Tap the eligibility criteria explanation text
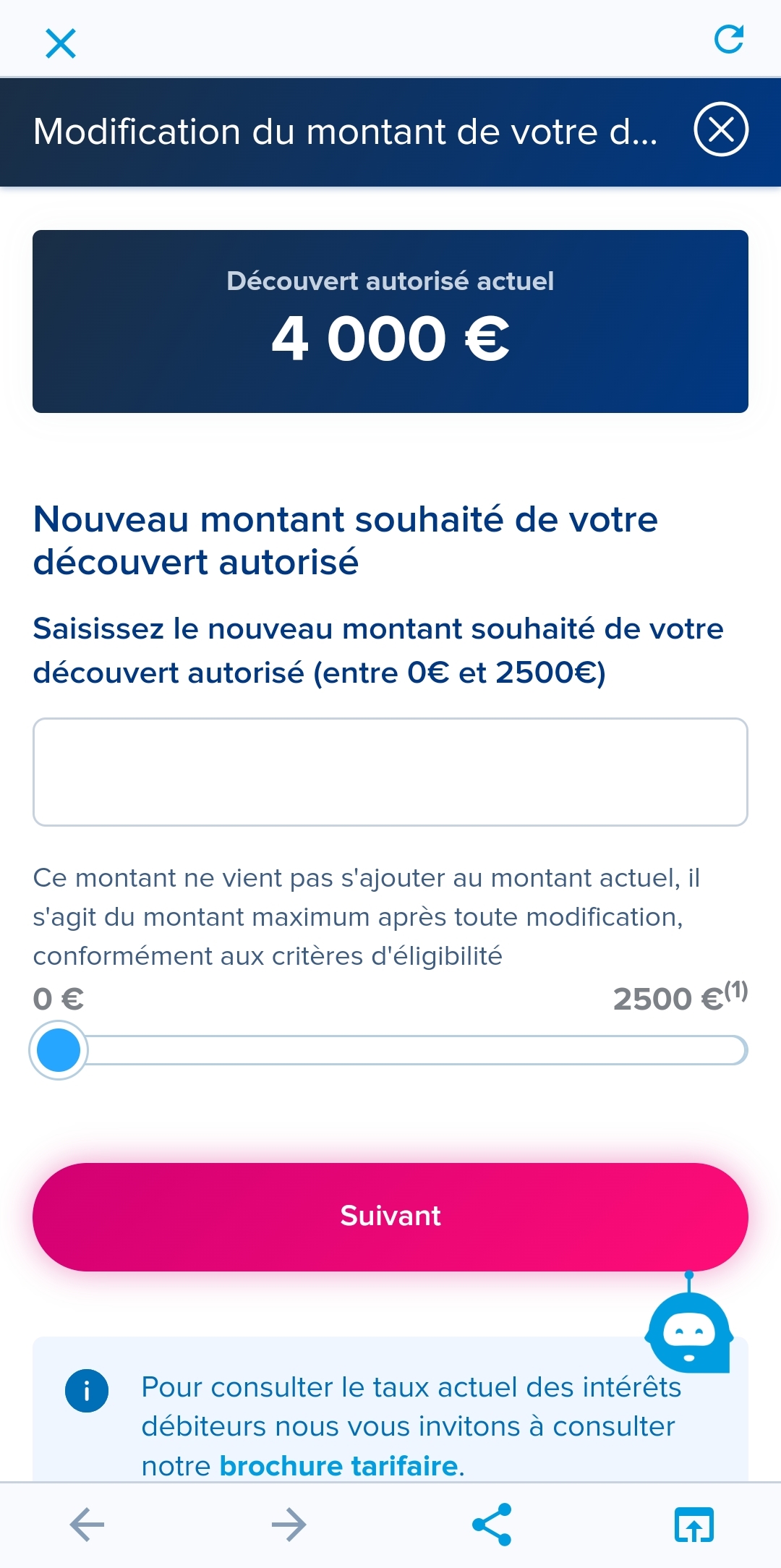781x1568 pixels. [x=390, y=916]
